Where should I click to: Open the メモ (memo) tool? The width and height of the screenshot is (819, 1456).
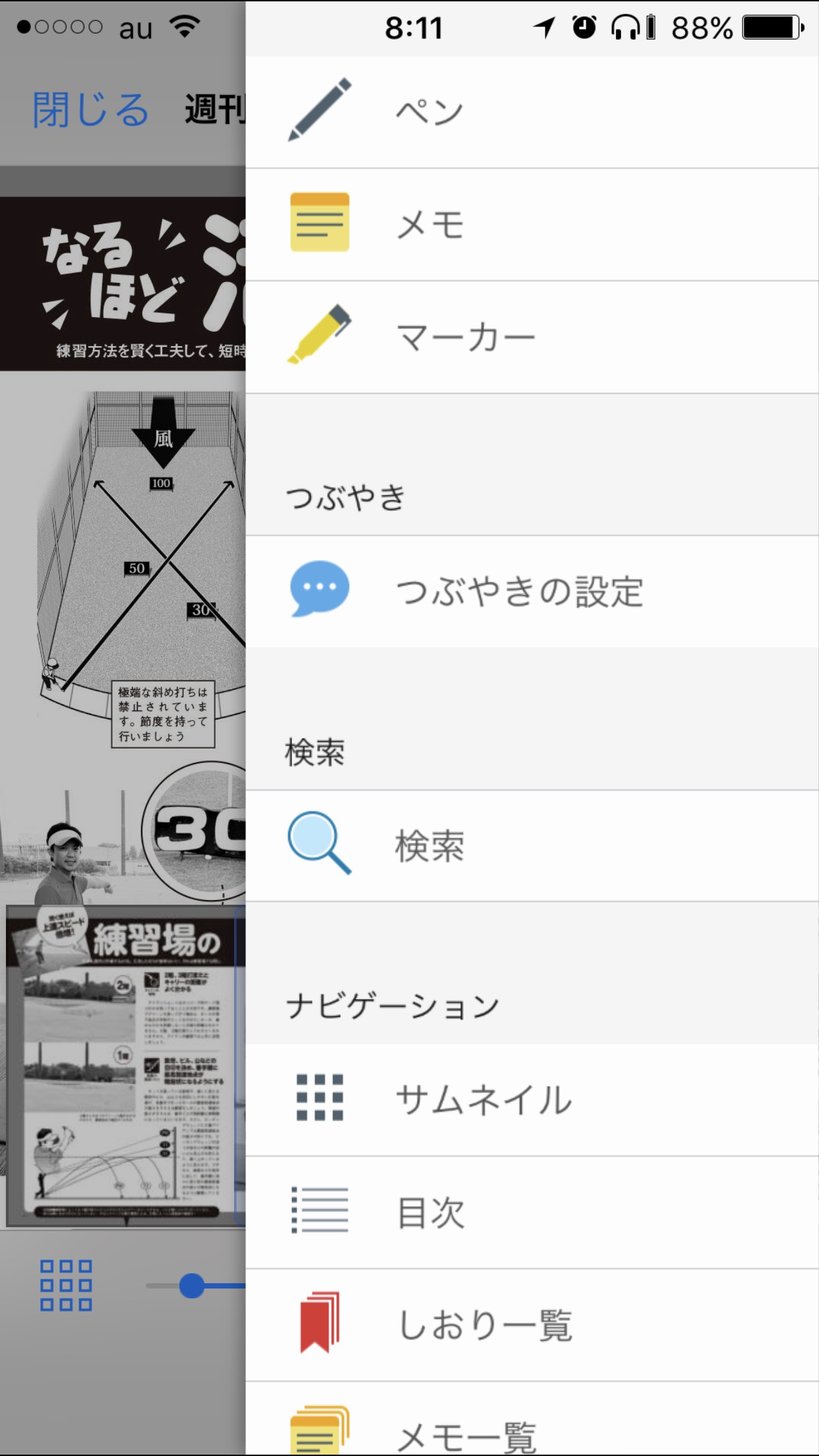tap(531, 224)
